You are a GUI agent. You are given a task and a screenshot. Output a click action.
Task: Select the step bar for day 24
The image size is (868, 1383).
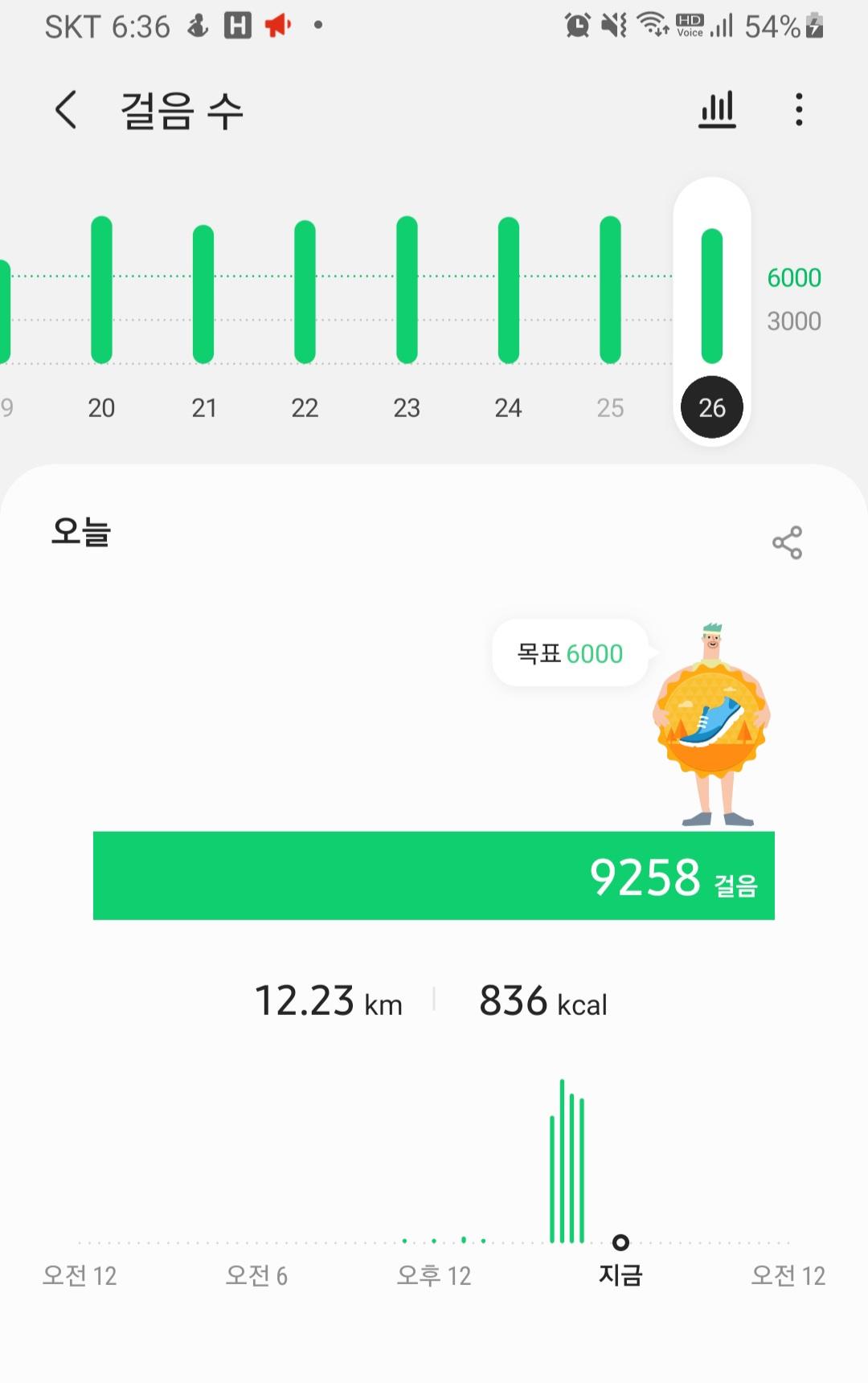508,291
